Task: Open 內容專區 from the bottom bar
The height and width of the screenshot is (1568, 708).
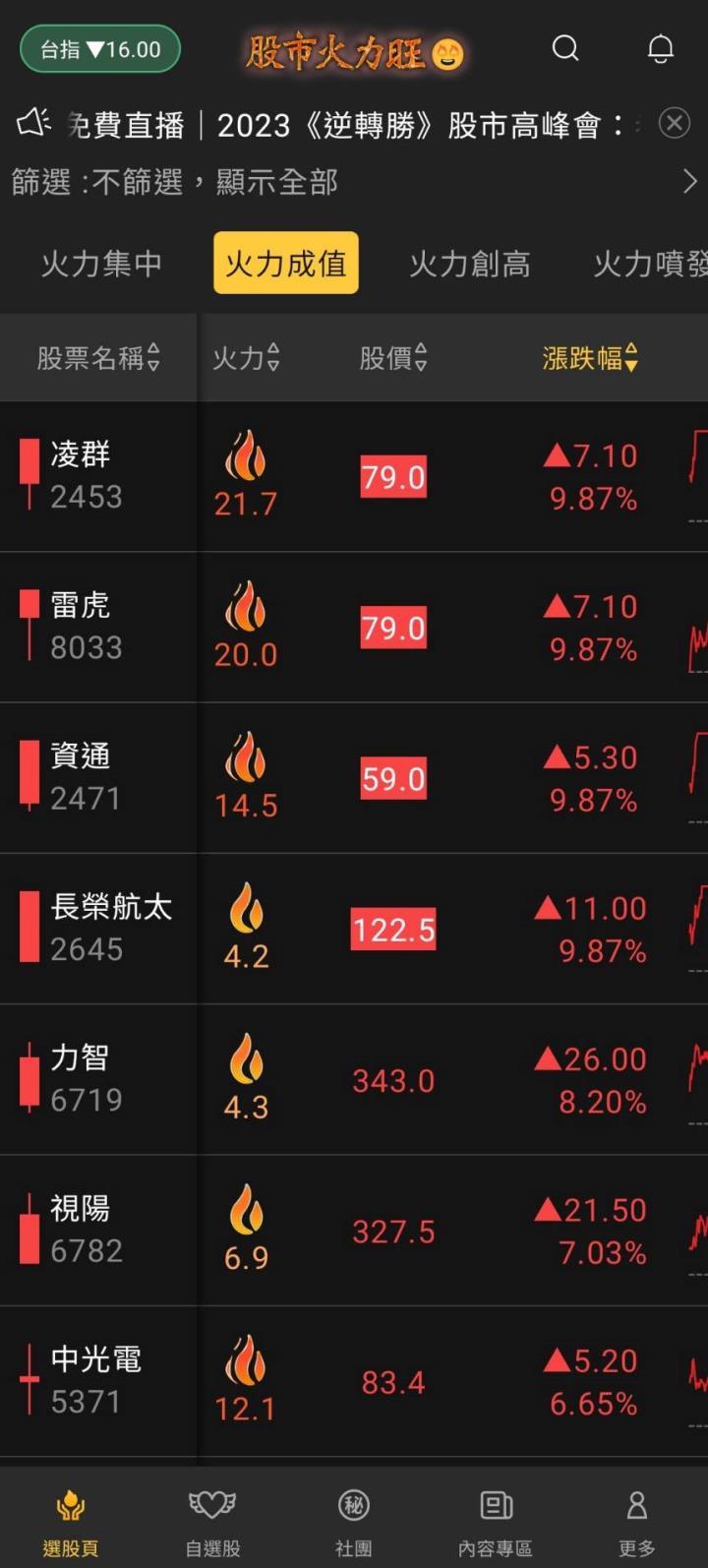Action: [x=495, y=1505]
